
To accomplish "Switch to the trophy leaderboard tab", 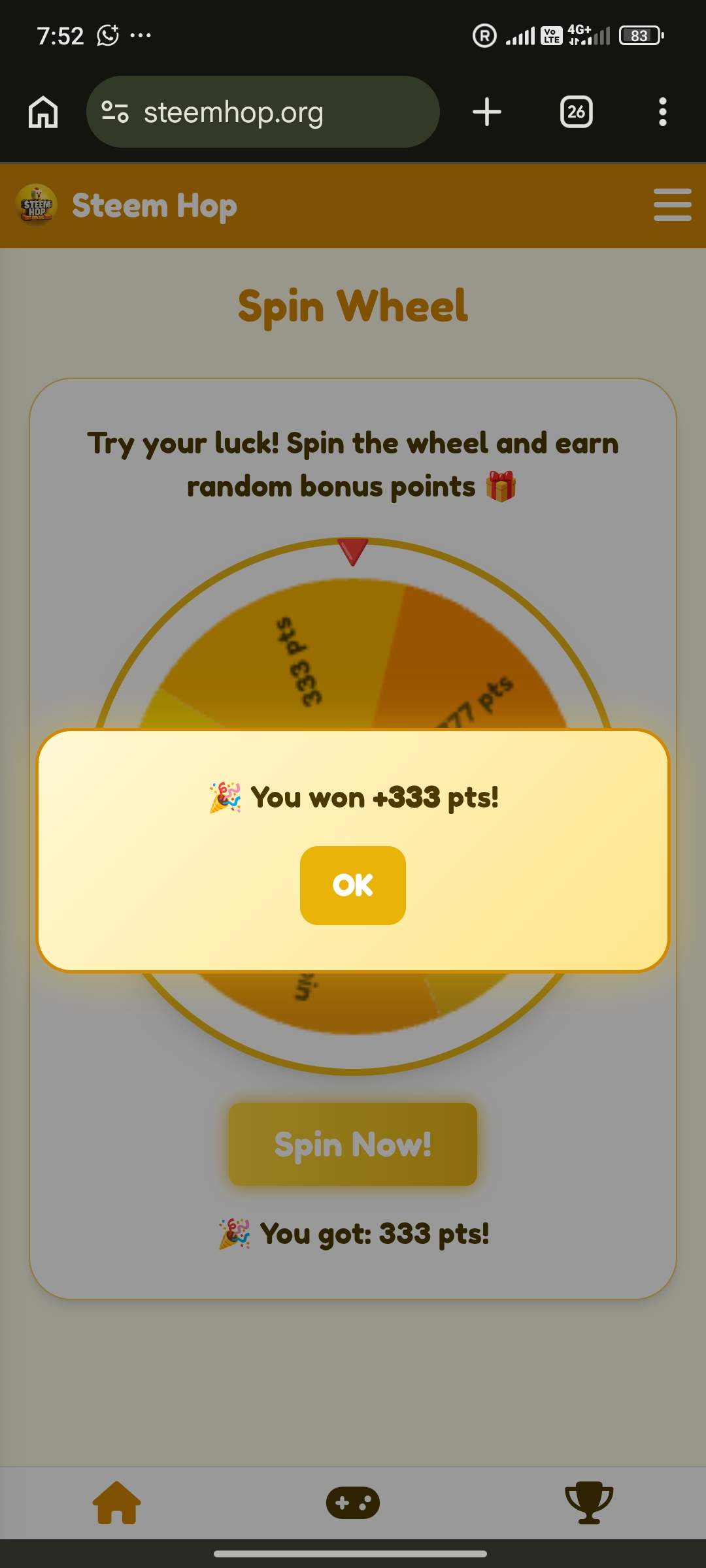I will pyautogui.click(x=589, y=1503).
